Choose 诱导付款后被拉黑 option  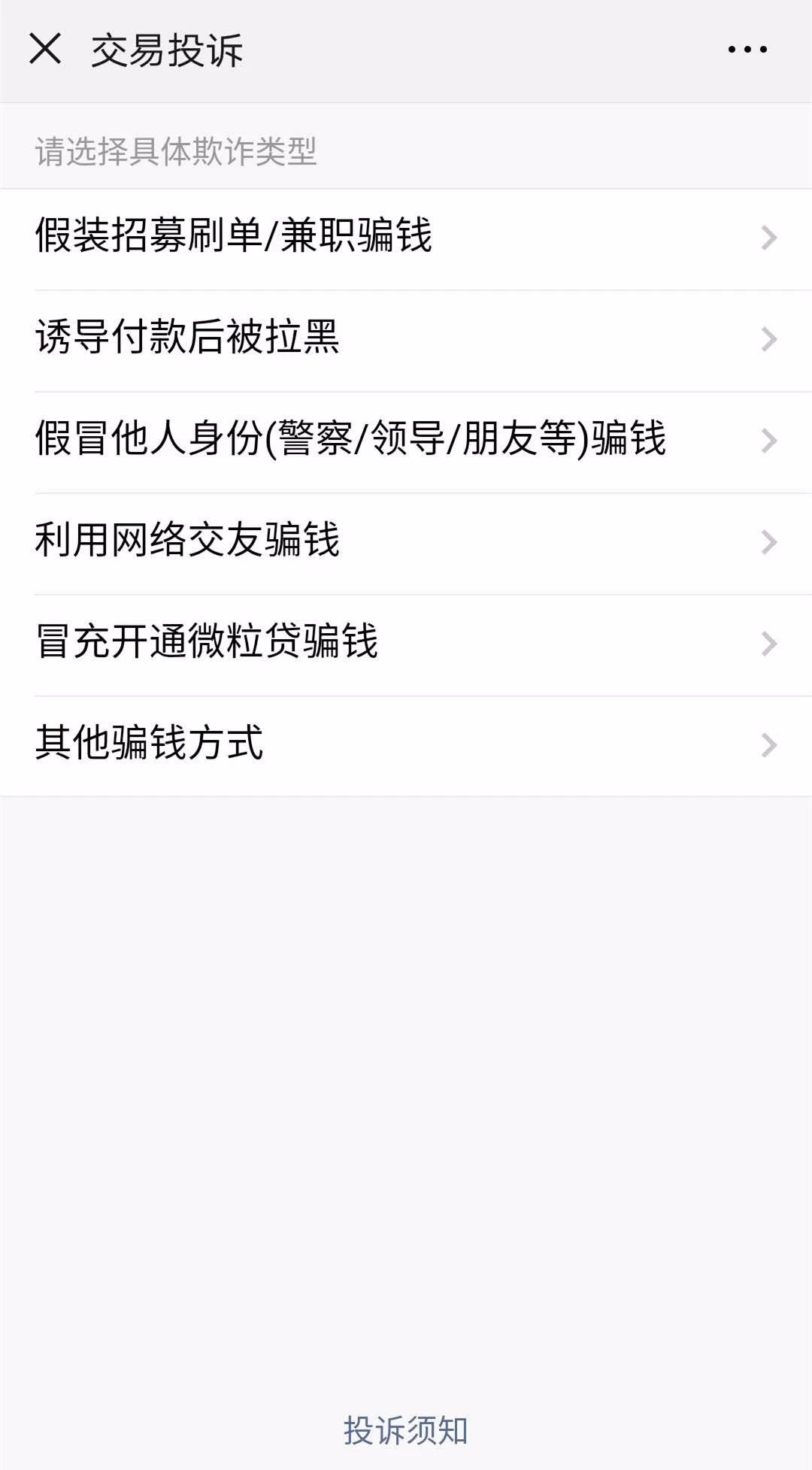(406, 338)
